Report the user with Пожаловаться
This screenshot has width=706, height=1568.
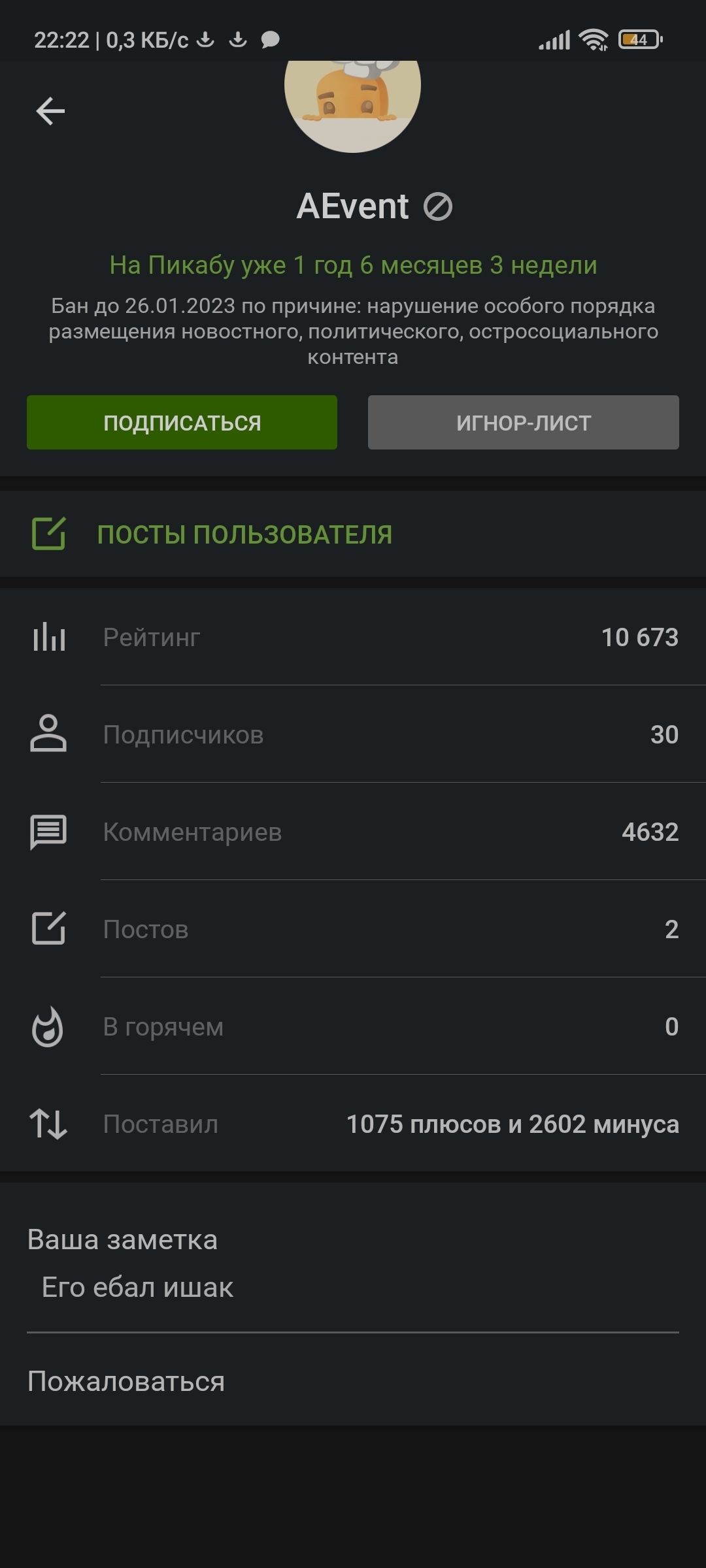coord(126,1382)
